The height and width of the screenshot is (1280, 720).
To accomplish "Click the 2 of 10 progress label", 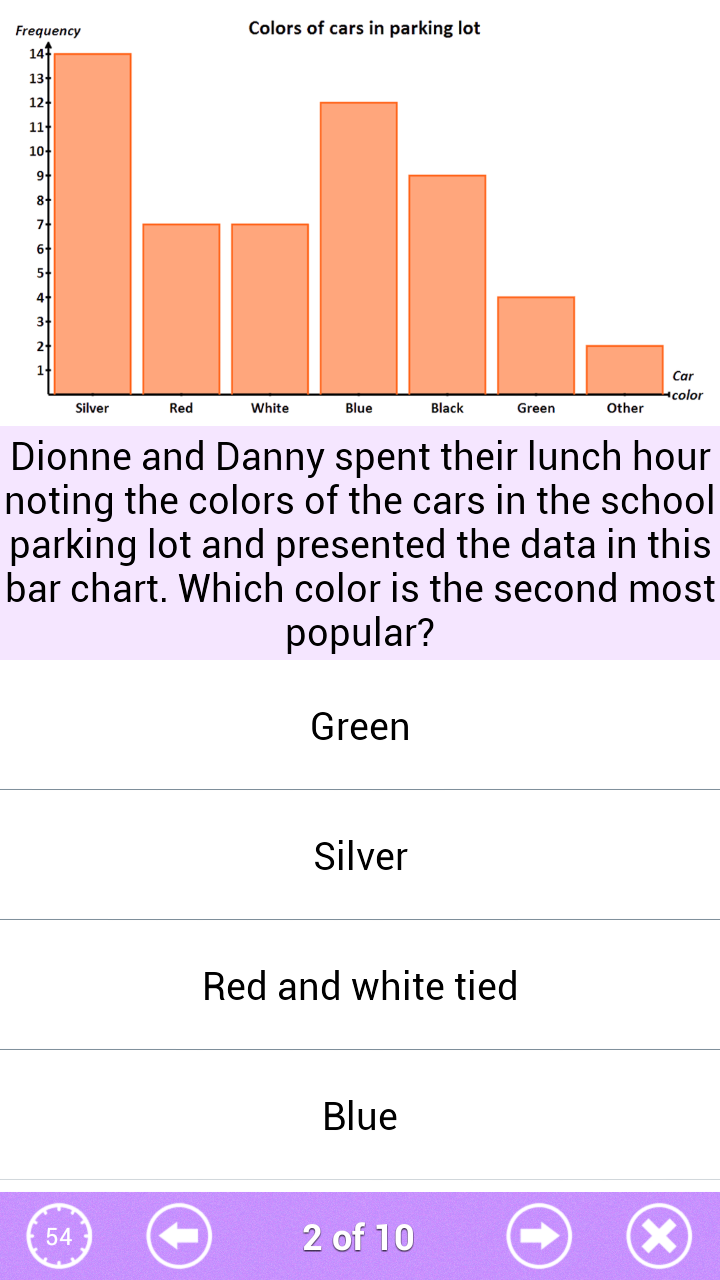I will 358,1236.
